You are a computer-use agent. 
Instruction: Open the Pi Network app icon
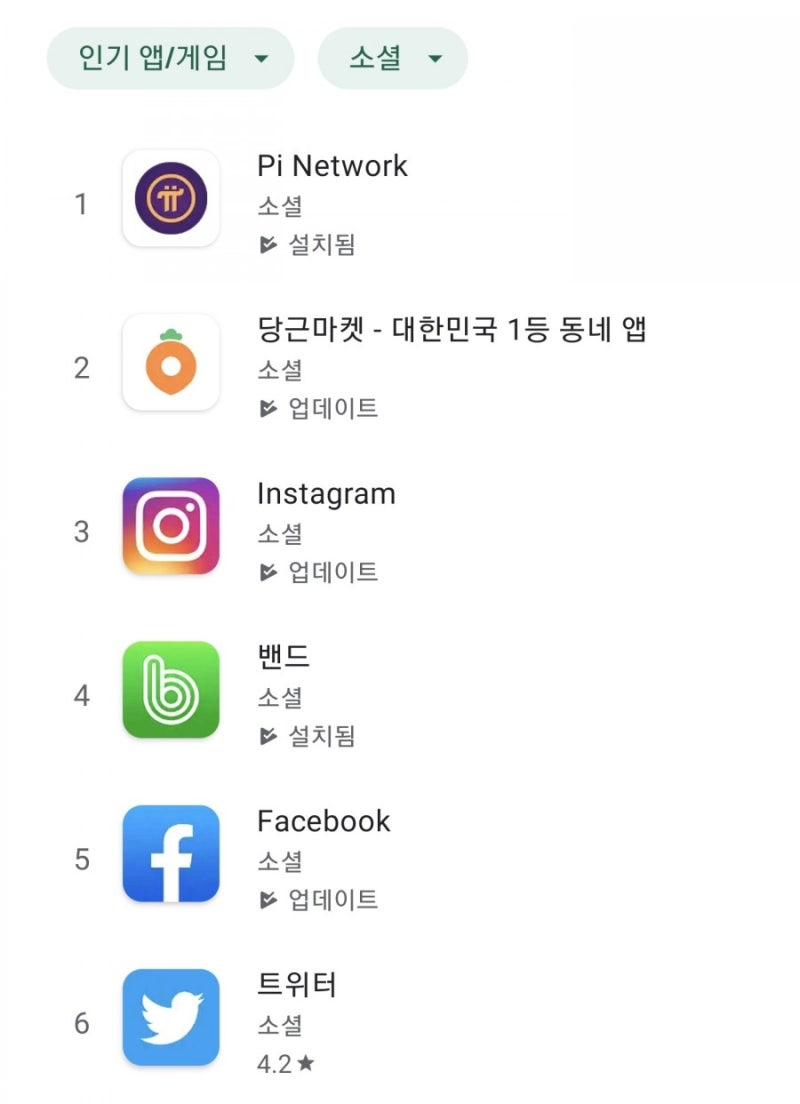(x=170, y=199)
